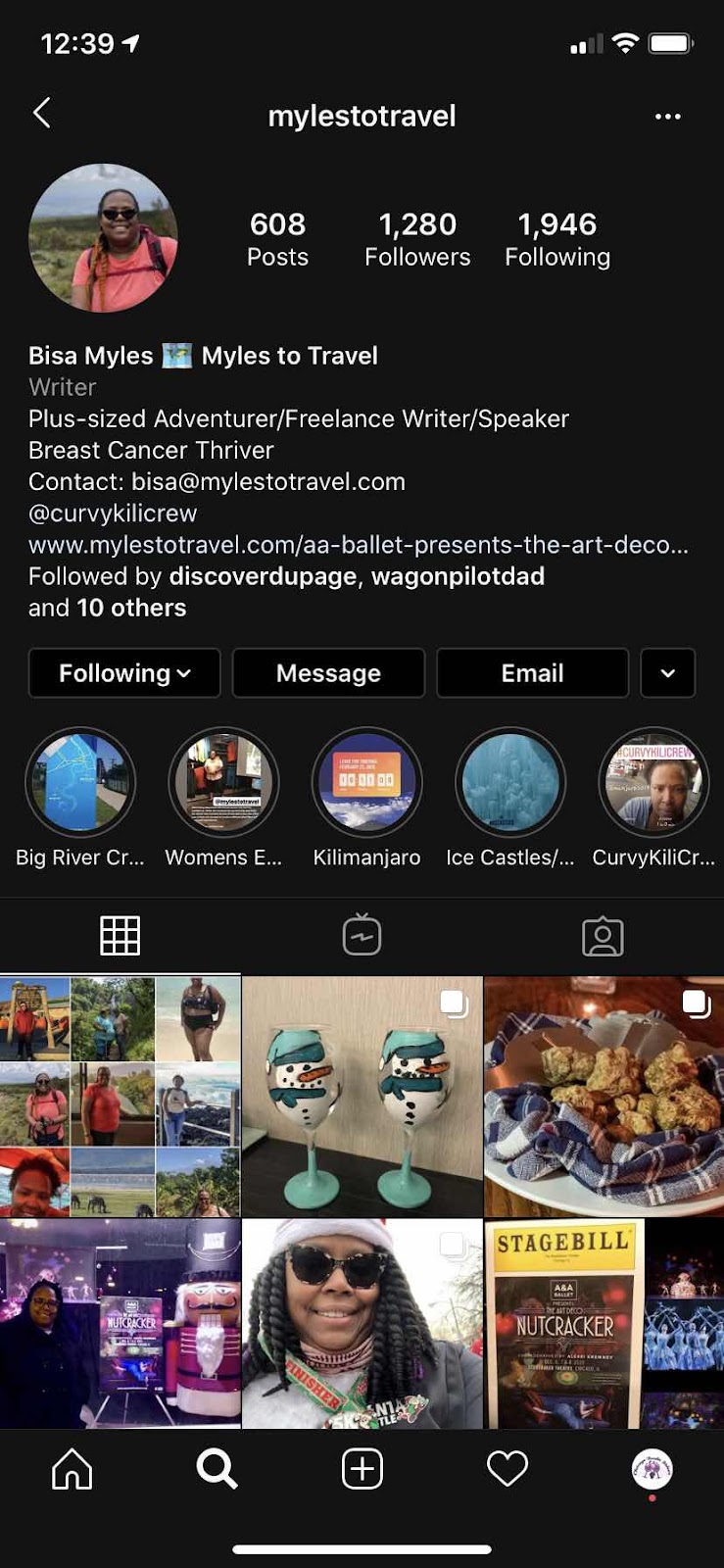Message mylestotravel

pyautogui.click(x=328, y=673)
